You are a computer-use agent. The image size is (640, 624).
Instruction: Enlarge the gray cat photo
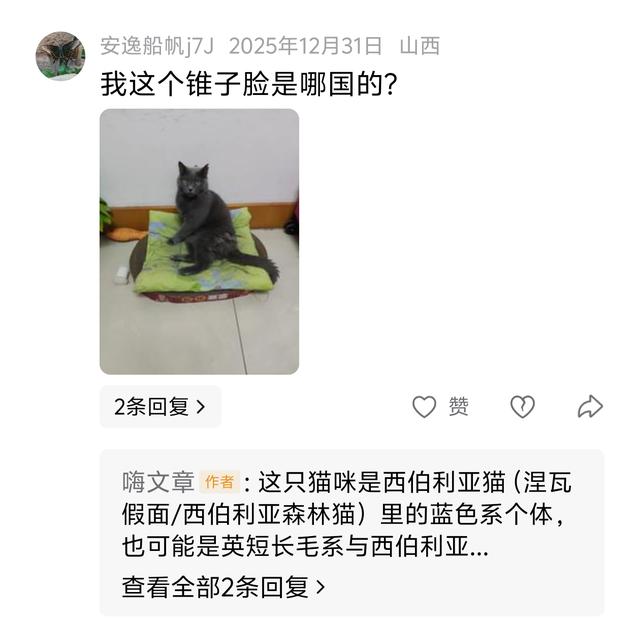199,241
